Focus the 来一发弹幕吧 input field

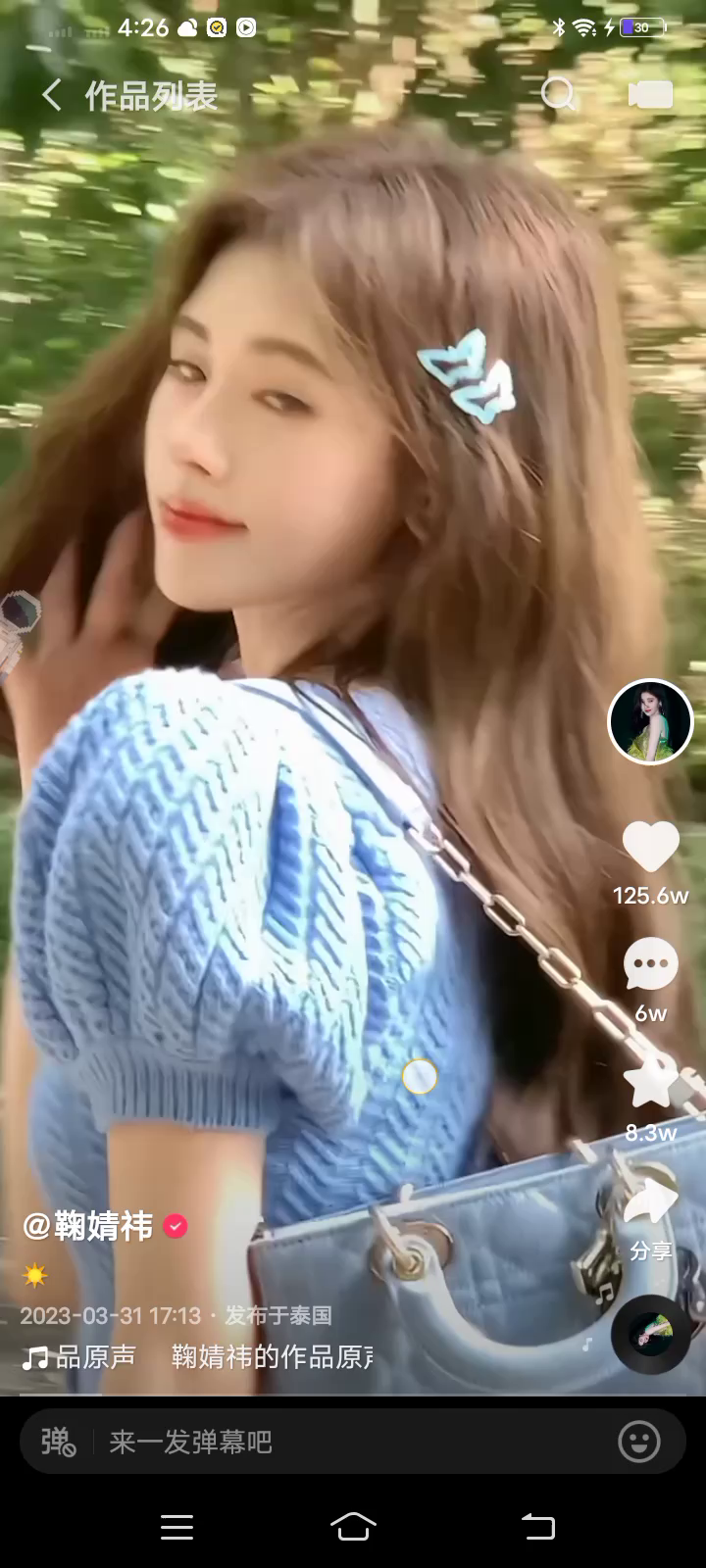coord(343,1442)
